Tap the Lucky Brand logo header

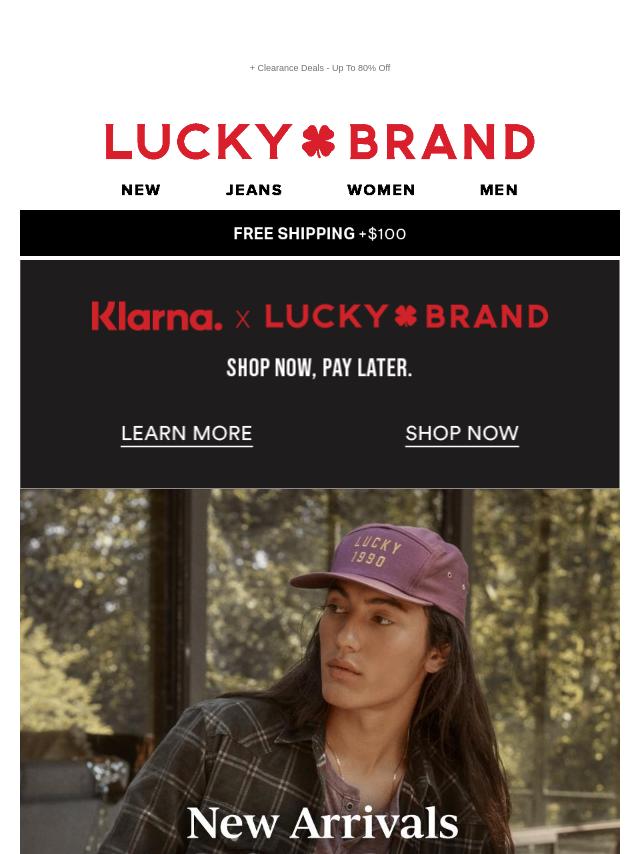pos(320,142)
